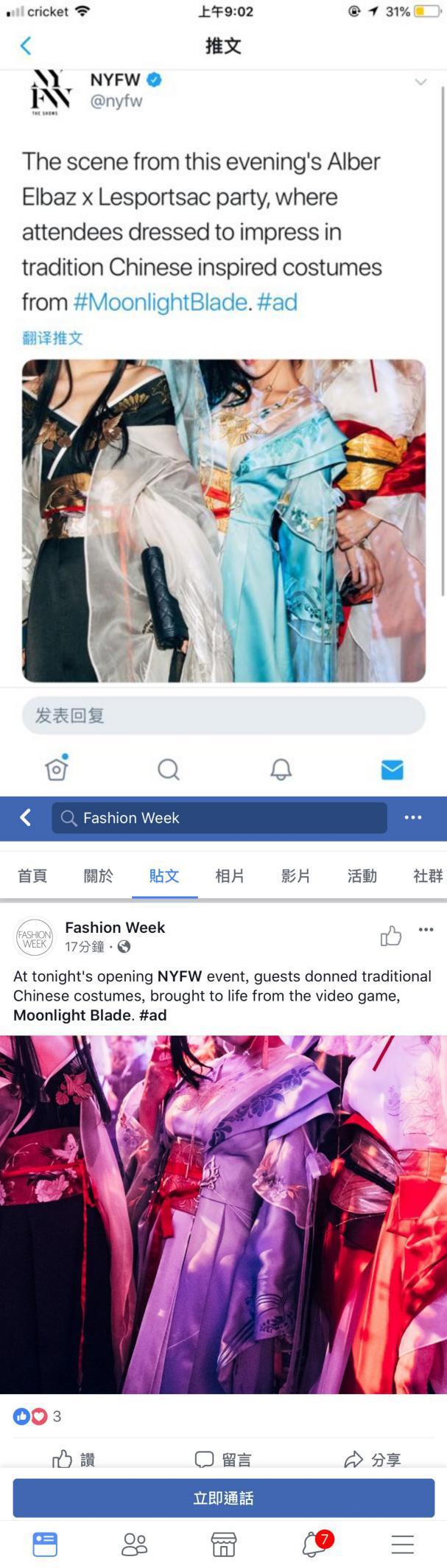
Task: Tap the 立即通話 call button
Action: (223, 1498)
